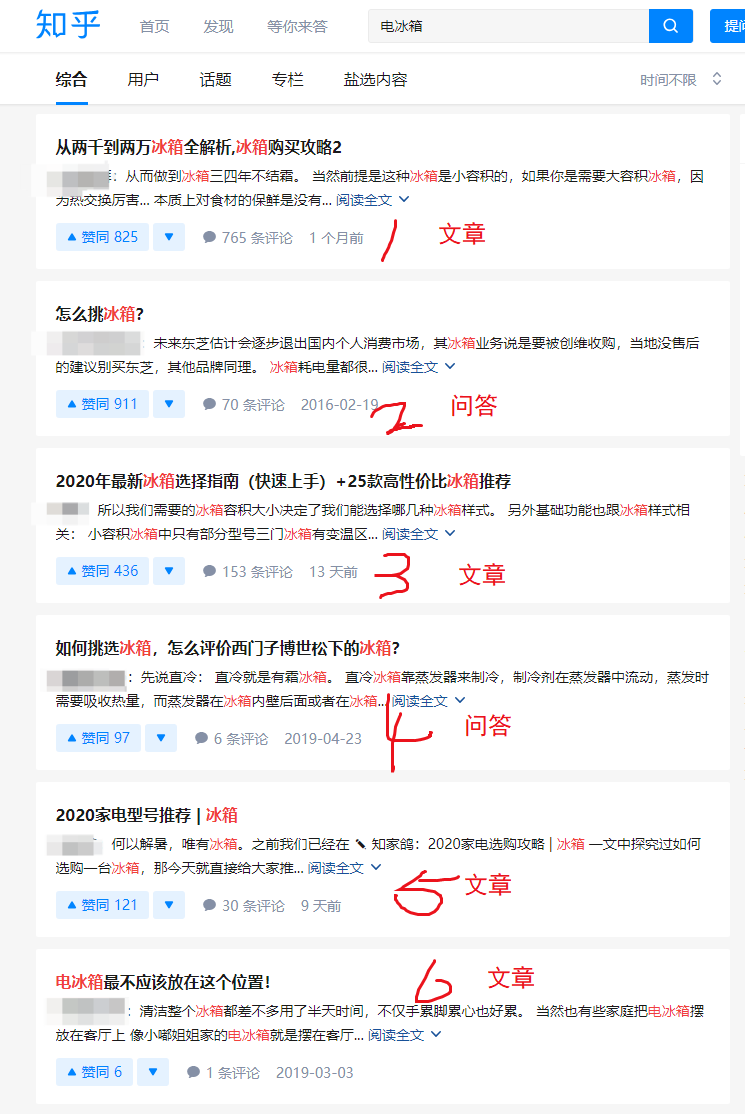Image resolution: width=745 pixels, height=1114 pixels.
Task: Switch to the 专栏 results tab
Action: click(x=287, y=79)
